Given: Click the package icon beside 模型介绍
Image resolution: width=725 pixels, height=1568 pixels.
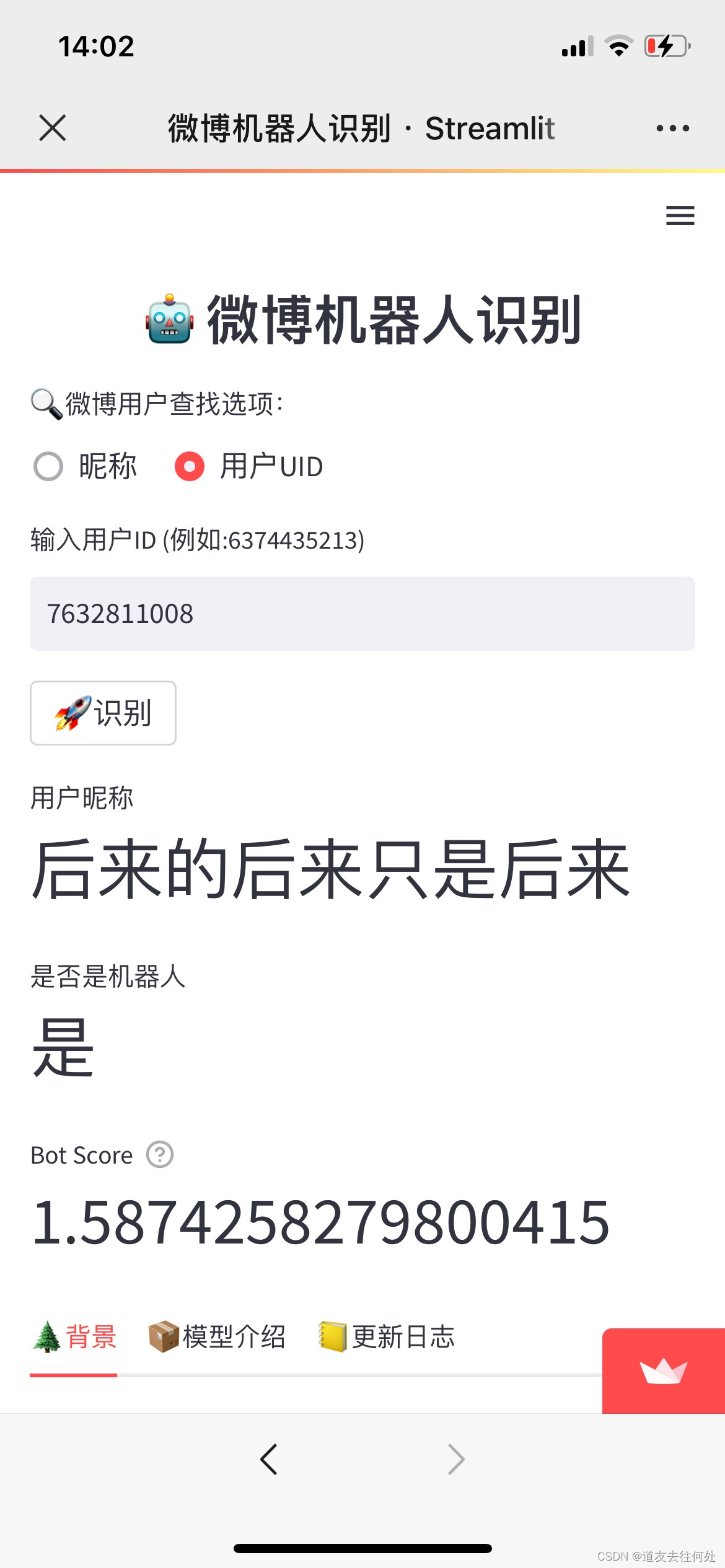Looking at the screenshot, I should (x=162, y=1336).
